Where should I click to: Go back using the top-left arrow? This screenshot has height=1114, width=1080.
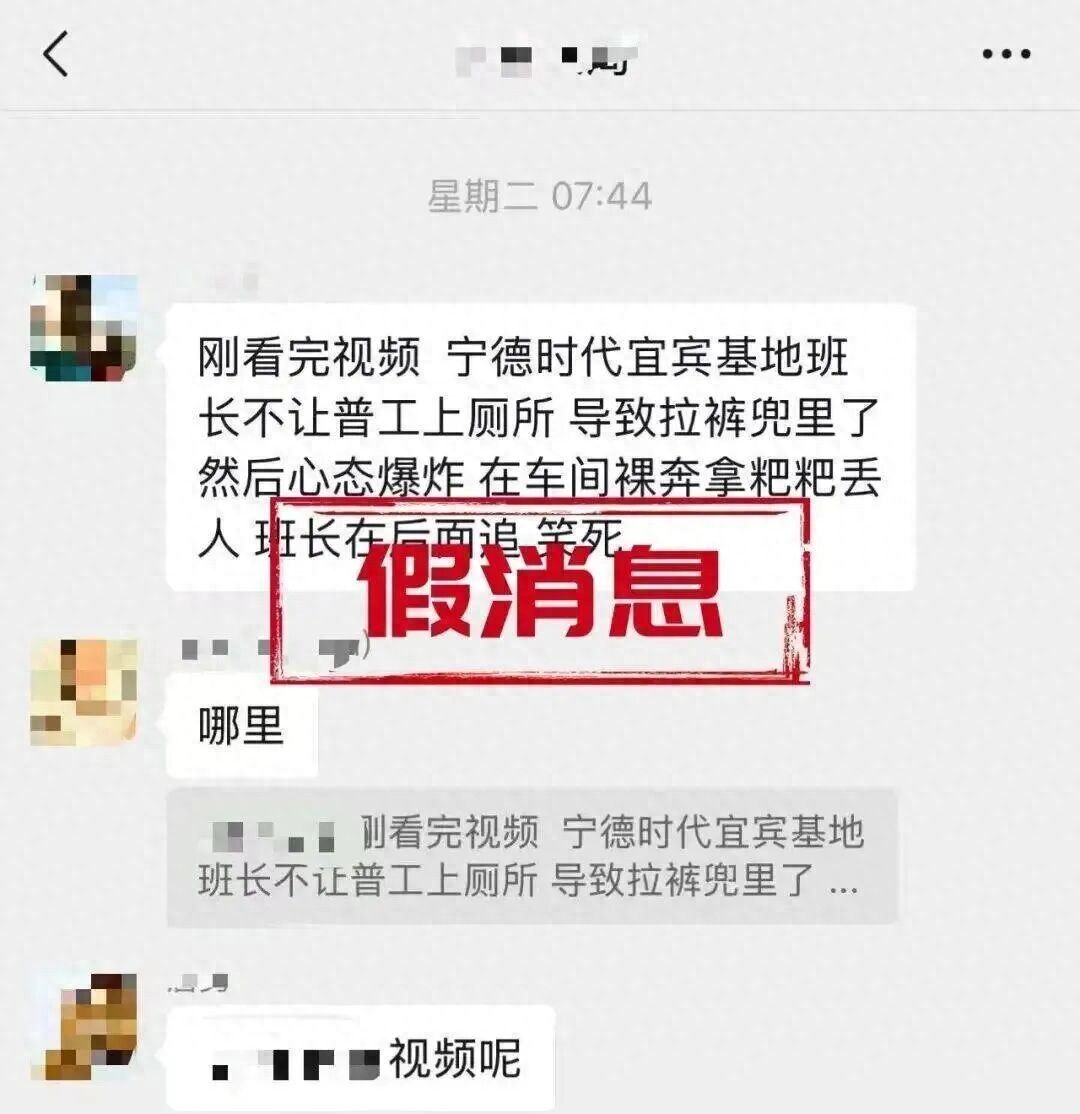point(55,53)
